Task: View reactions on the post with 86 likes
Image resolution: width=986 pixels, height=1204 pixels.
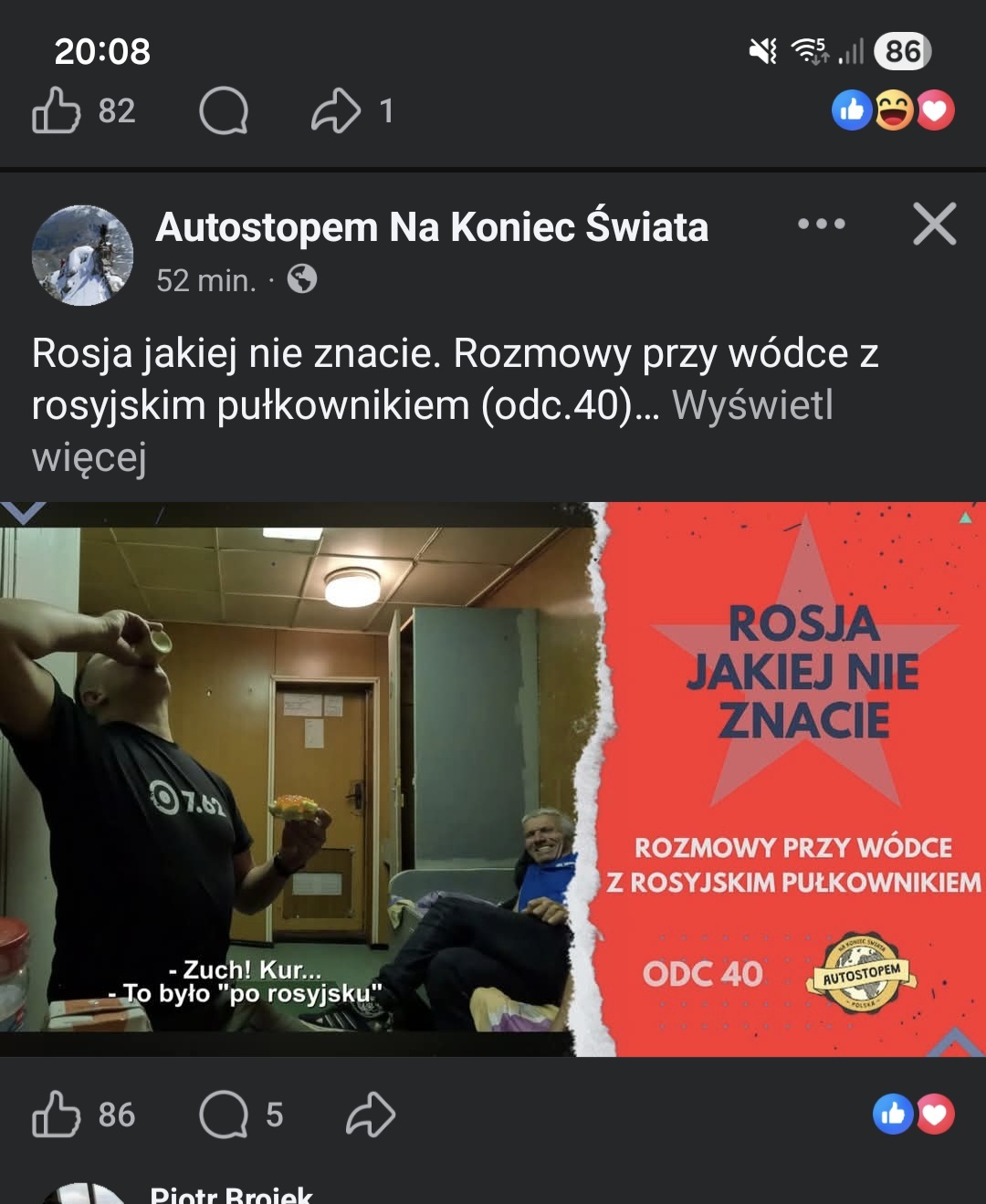Action: tap(913, 1115)
